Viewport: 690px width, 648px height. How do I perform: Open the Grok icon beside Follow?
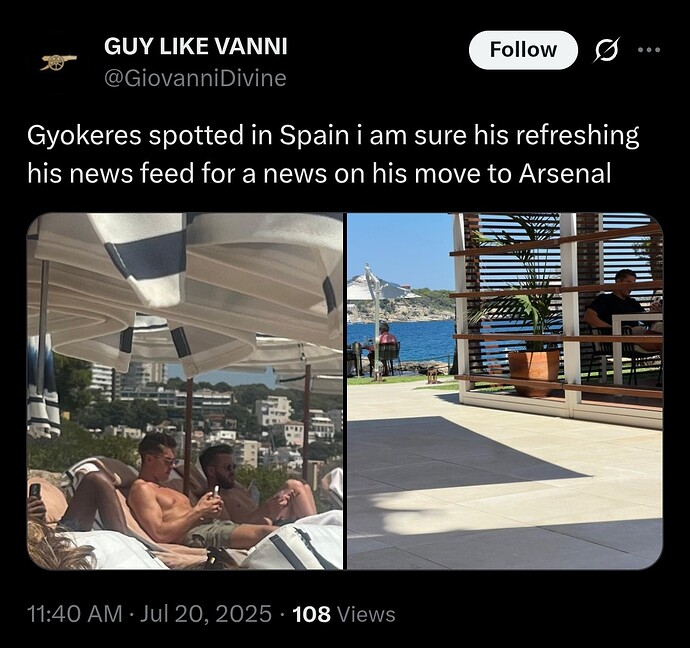point(605,50)
